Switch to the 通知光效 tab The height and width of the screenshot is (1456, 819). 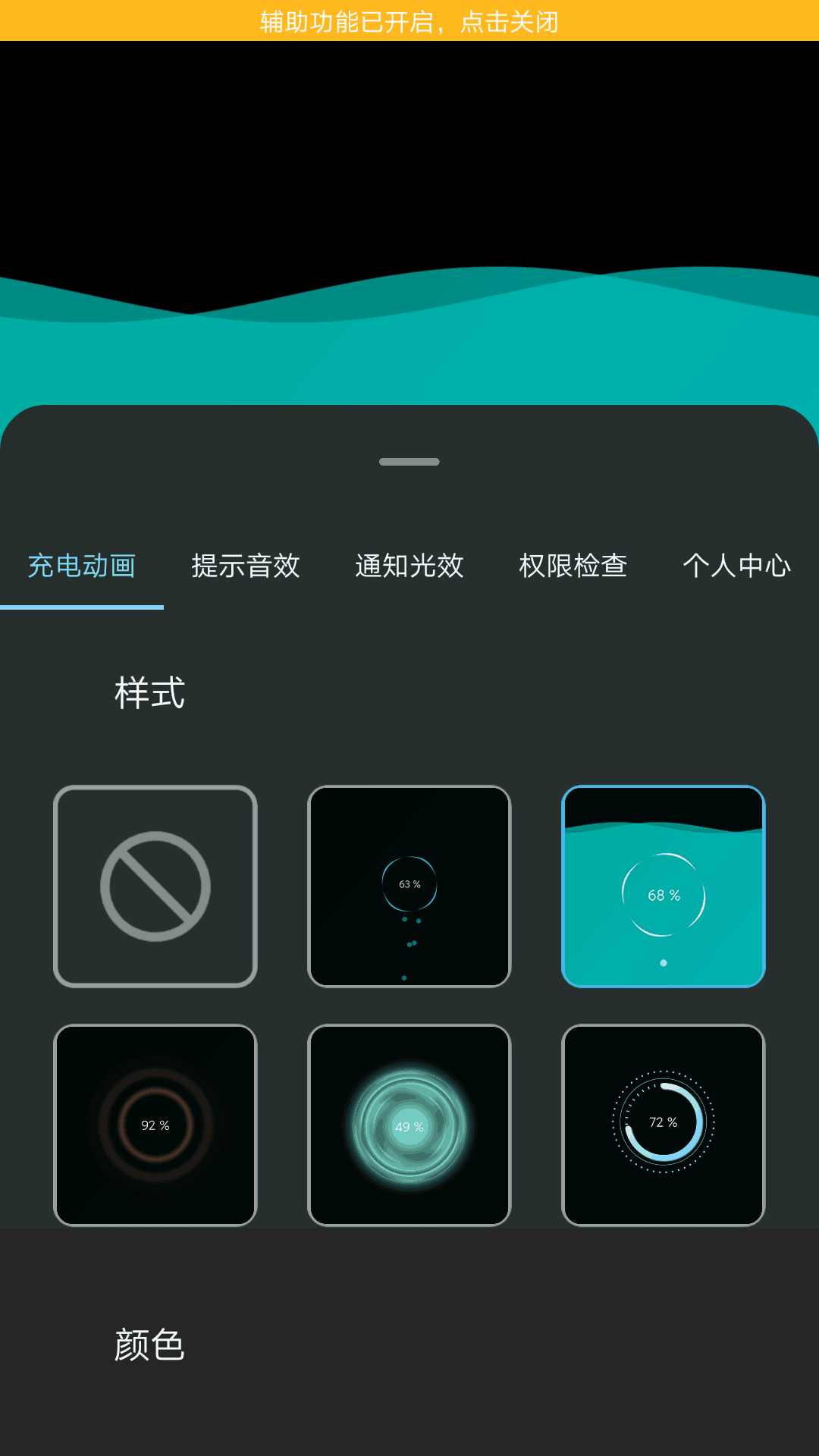tap(409, 566)
